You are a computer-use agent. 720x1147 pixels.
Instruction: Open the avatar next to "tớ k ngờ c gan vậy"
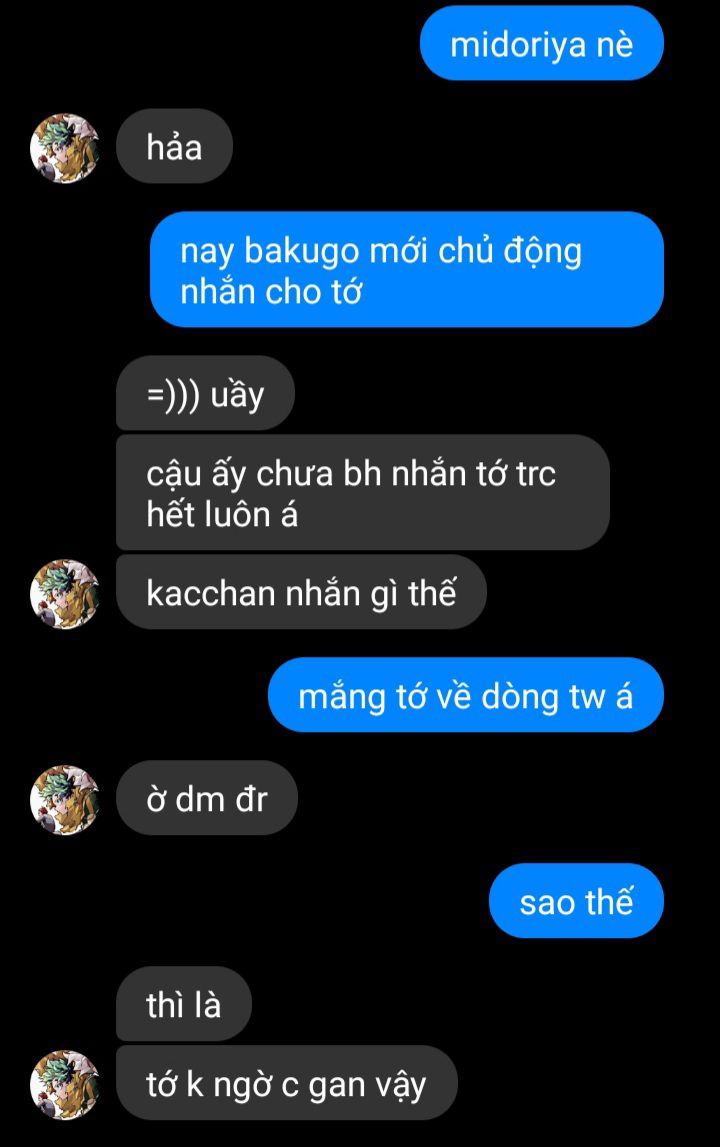(x=64, y=1085)
